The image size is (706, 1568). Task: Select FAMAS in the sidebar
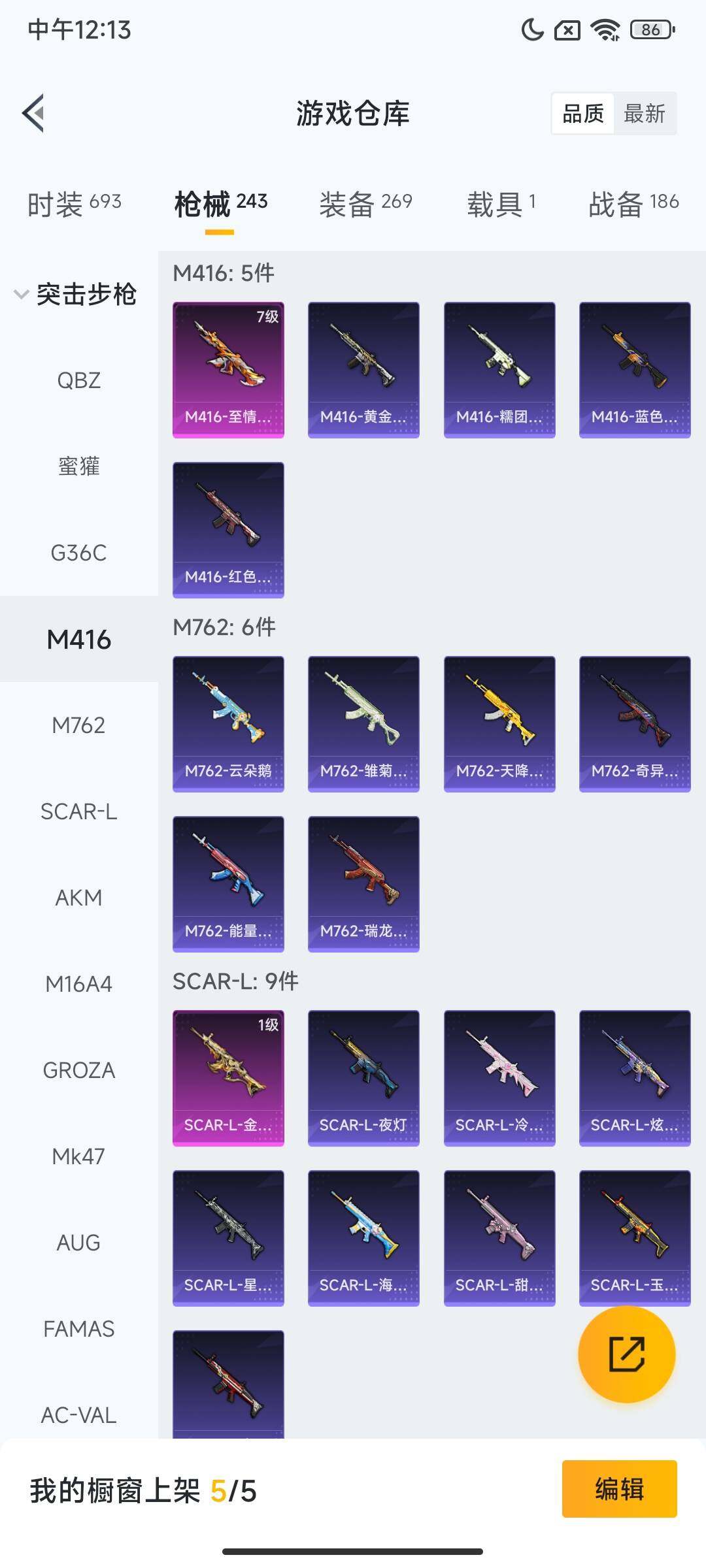tap(78, 1329)
